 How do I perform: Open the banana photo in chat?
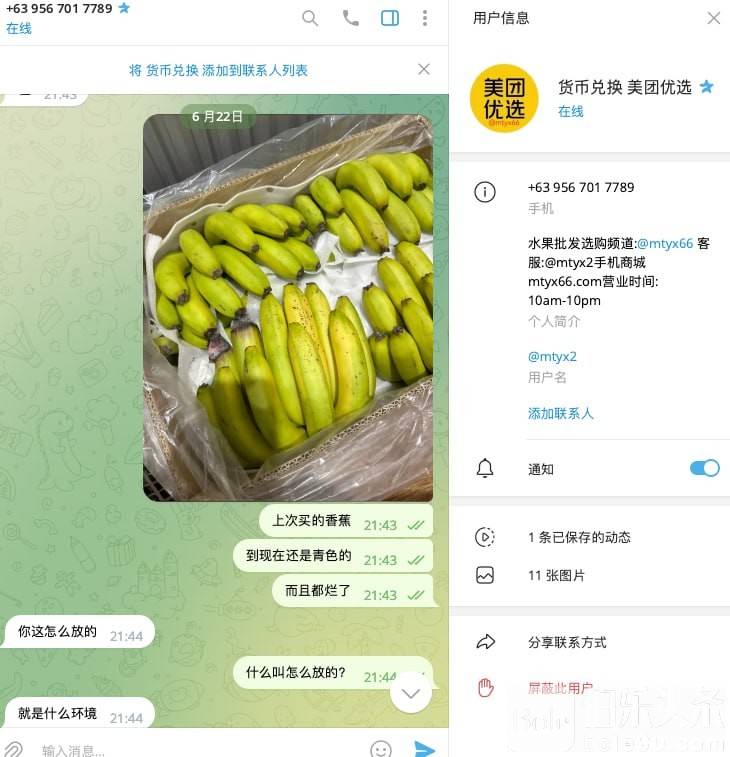(x=288, y=308)
